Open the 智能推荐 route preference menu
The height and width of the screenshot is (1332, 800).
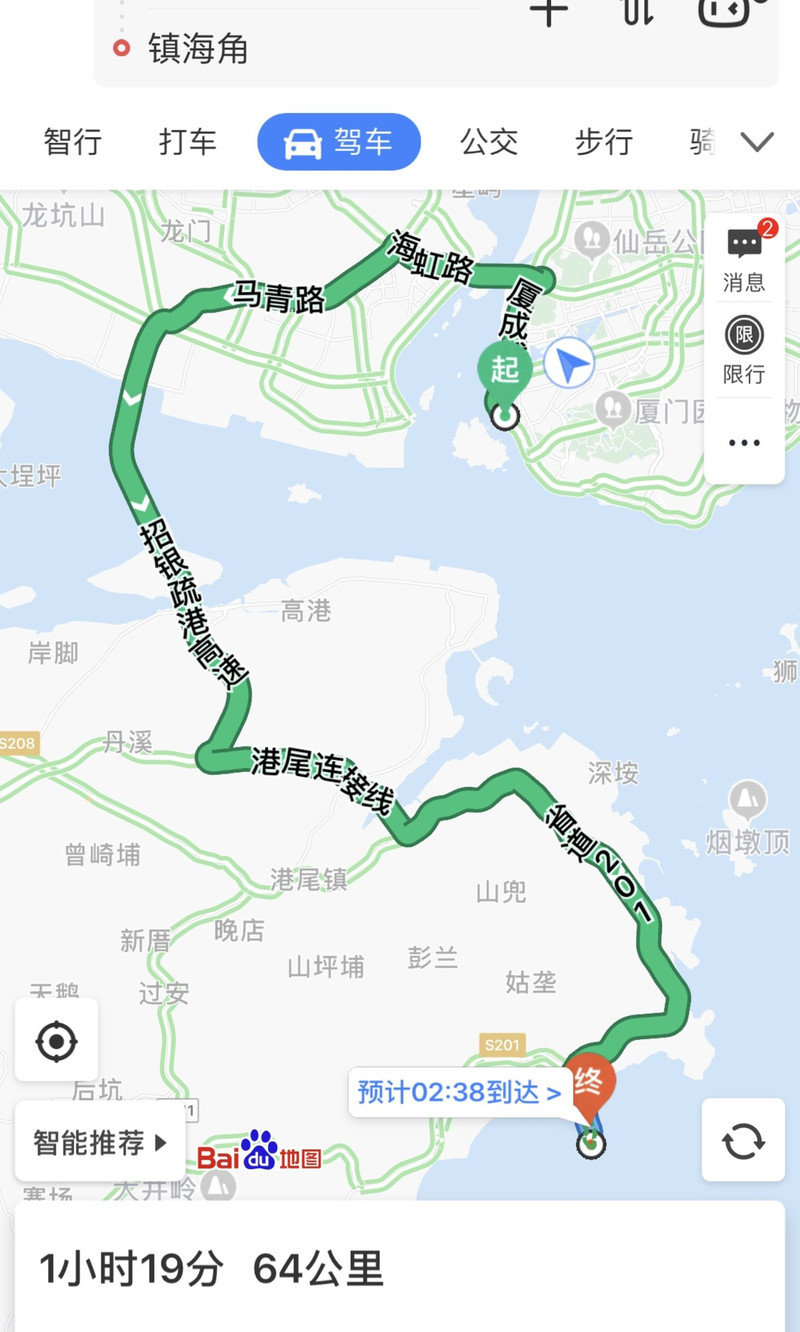point(100,1142)
